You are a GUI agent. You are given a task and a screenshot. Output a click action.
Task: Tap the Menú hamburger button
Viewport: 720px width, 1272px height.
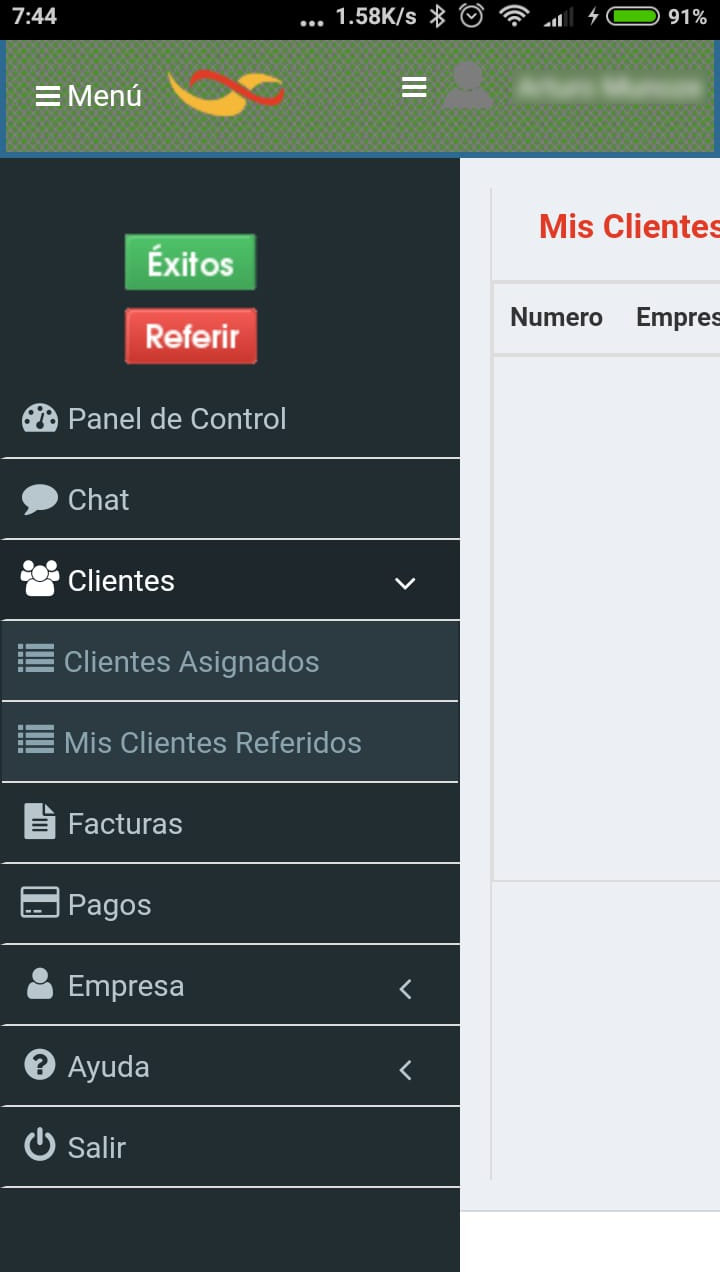pos(88,96)
